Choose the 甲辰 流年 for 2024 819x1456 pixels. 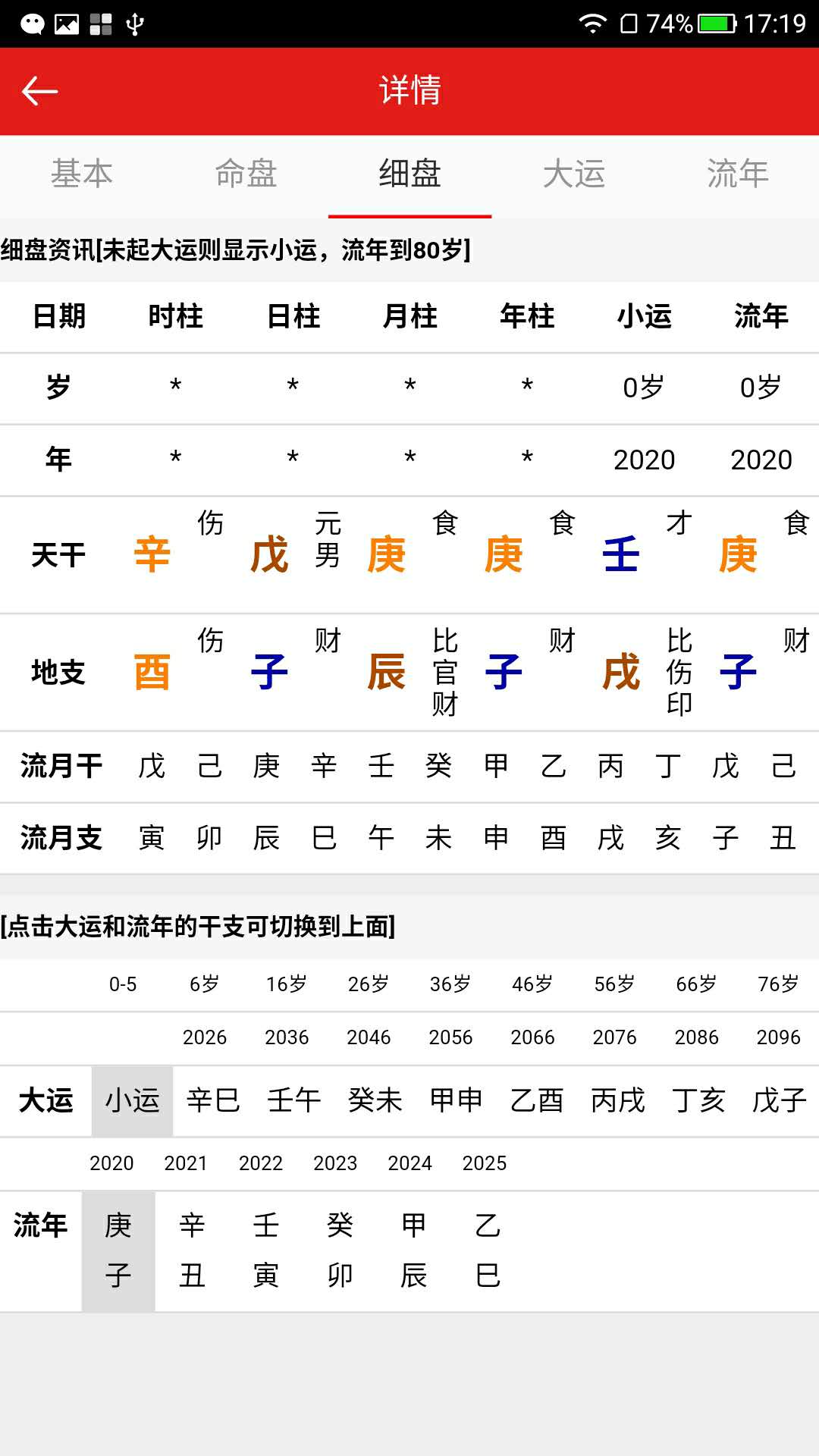click(x=414, y=1250)
